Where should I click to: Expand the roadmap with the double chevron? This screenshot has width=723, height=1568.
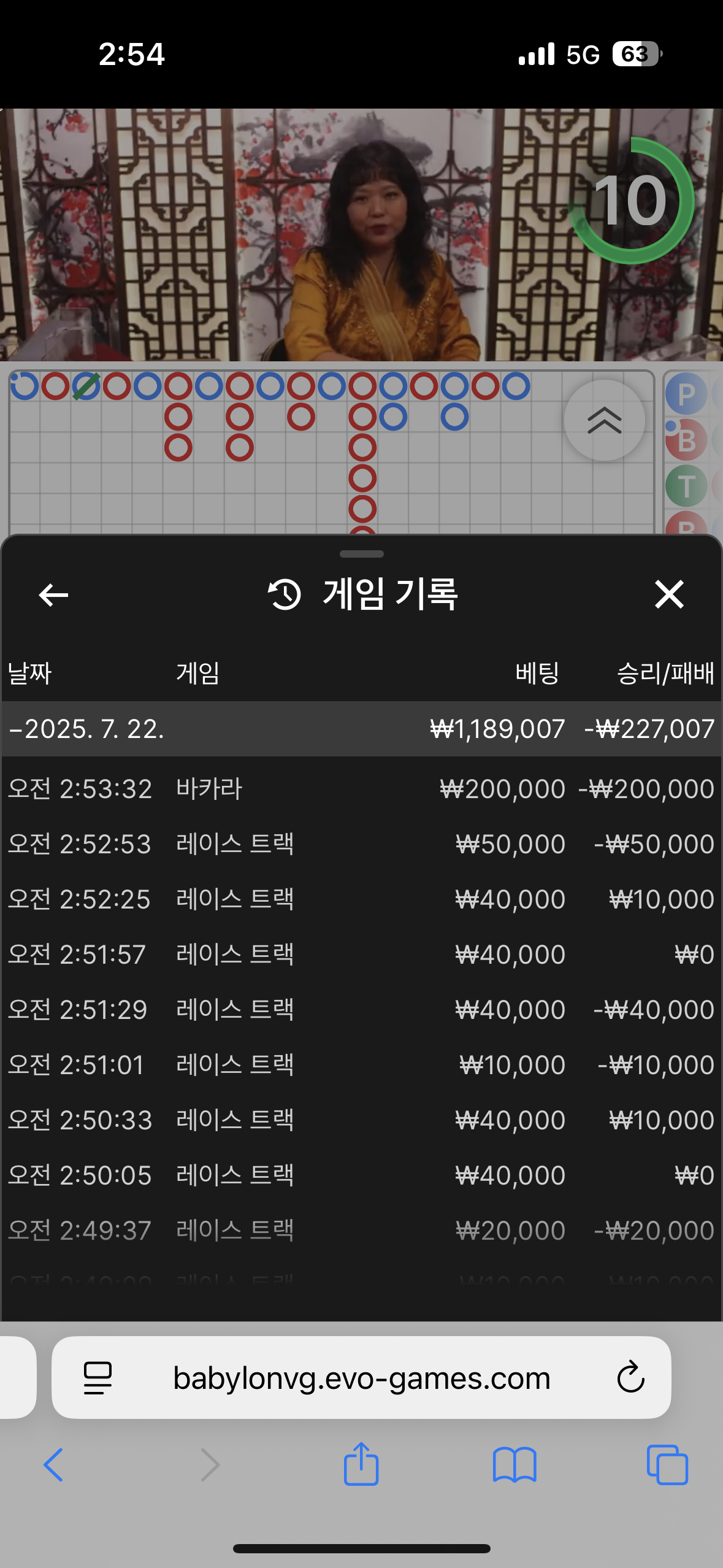pos(604,420)
